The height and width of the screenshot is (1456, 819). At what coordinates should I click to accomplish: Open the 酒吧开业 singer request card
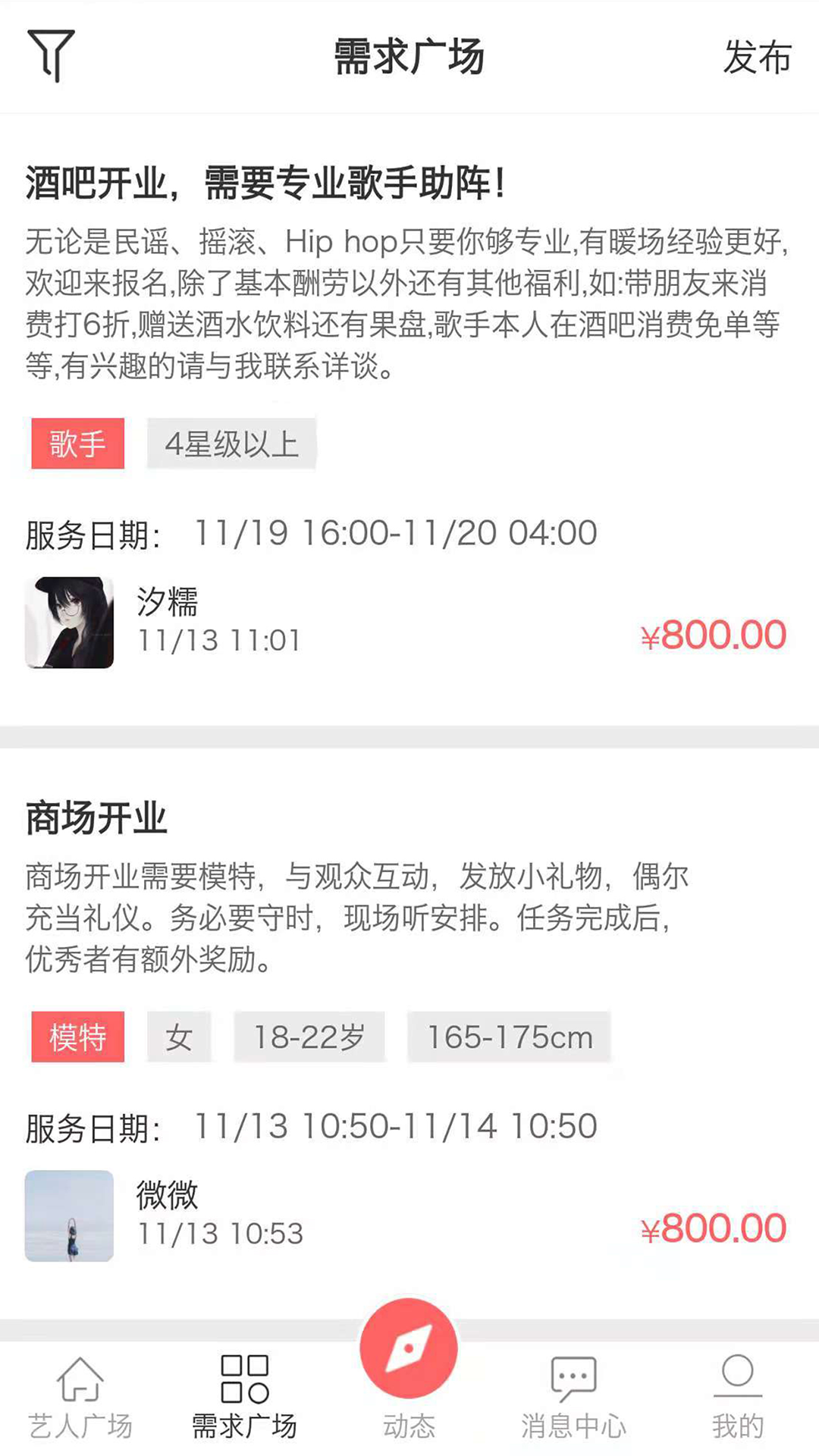pos(265,184)
